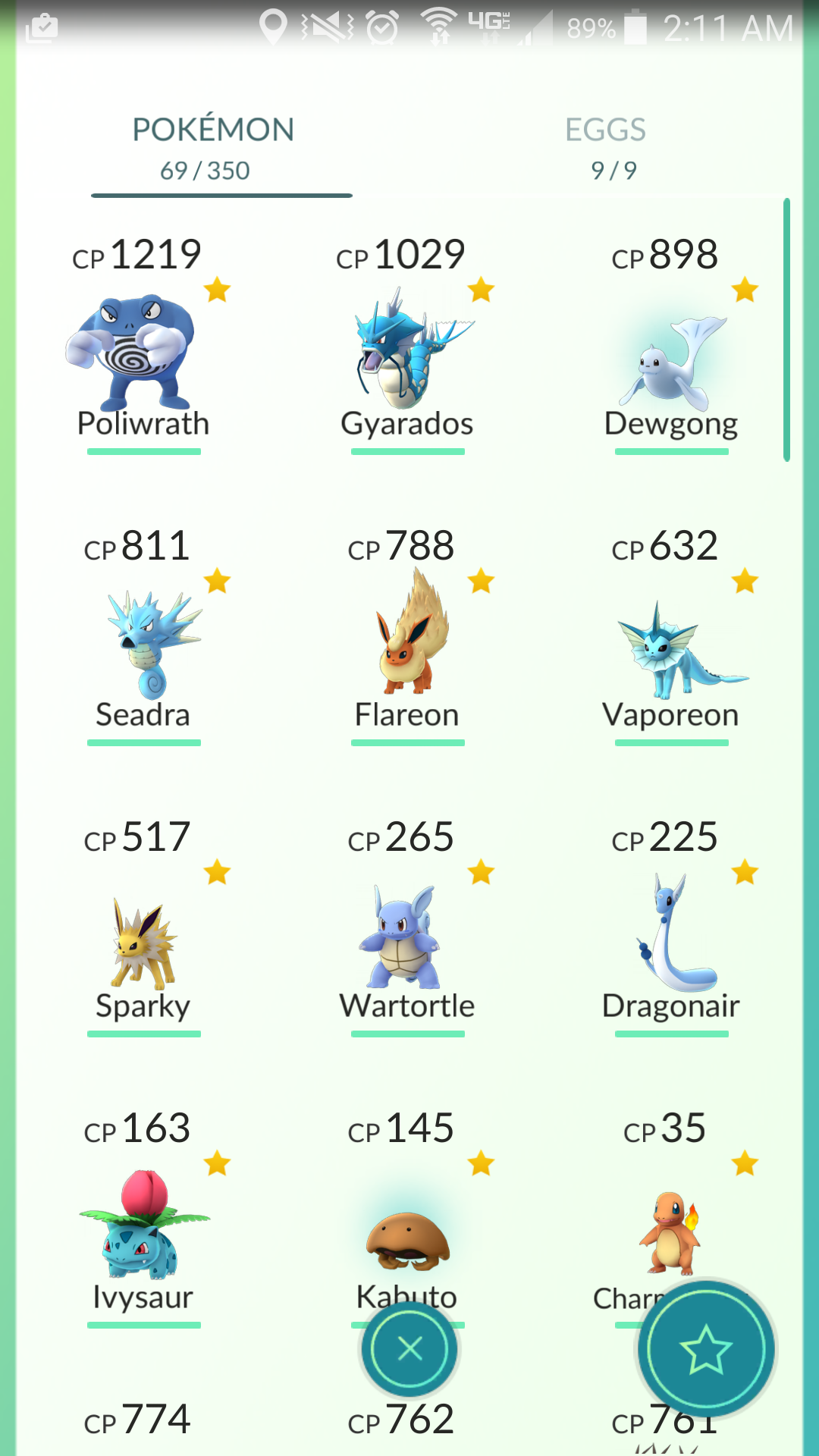View Dewgong CP 898 details
This screenshot has width=819, height=1456.
[670, 356]
